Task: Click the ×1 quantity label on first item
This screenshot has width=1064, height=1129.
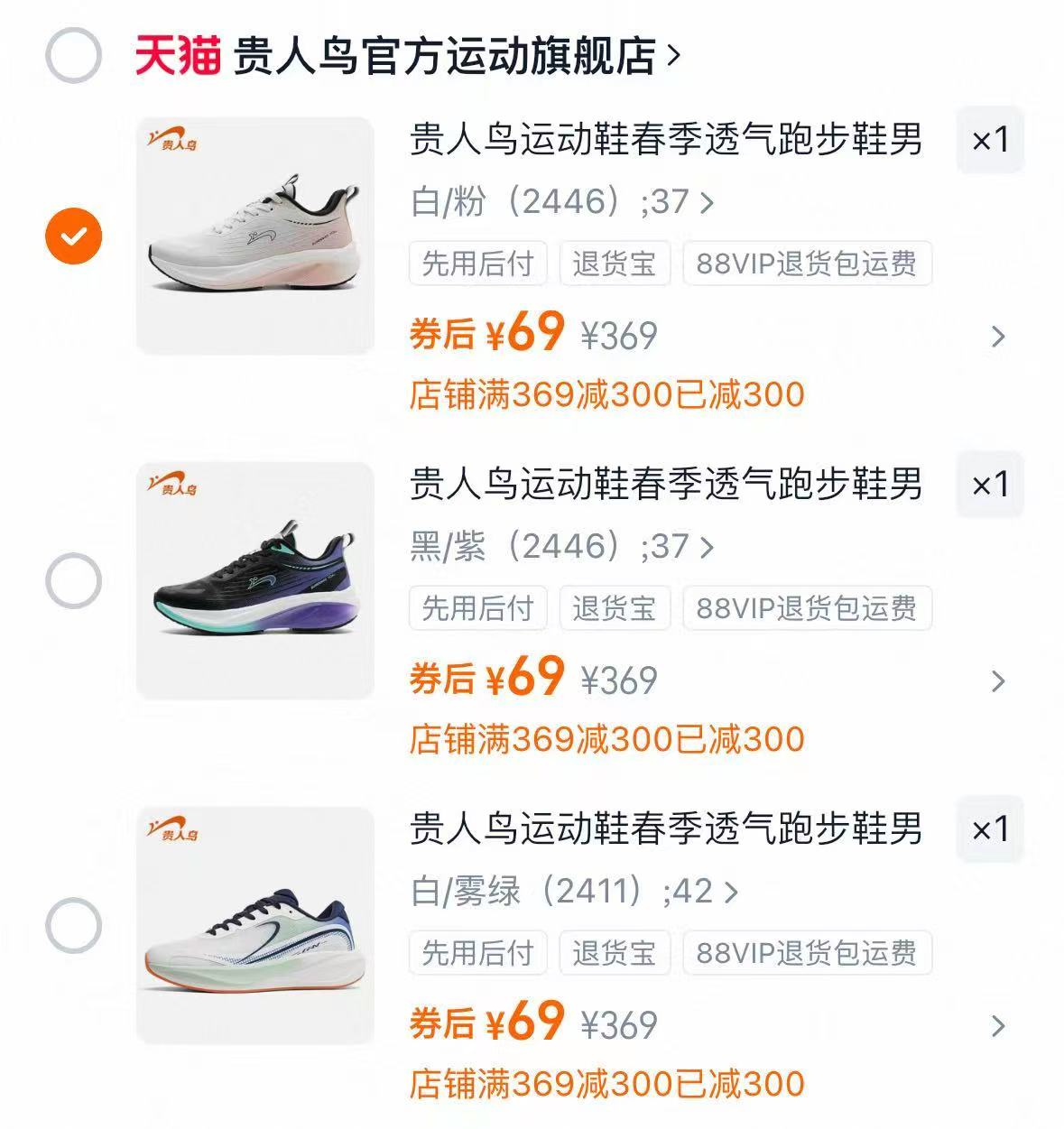Action: coord(989,140)
